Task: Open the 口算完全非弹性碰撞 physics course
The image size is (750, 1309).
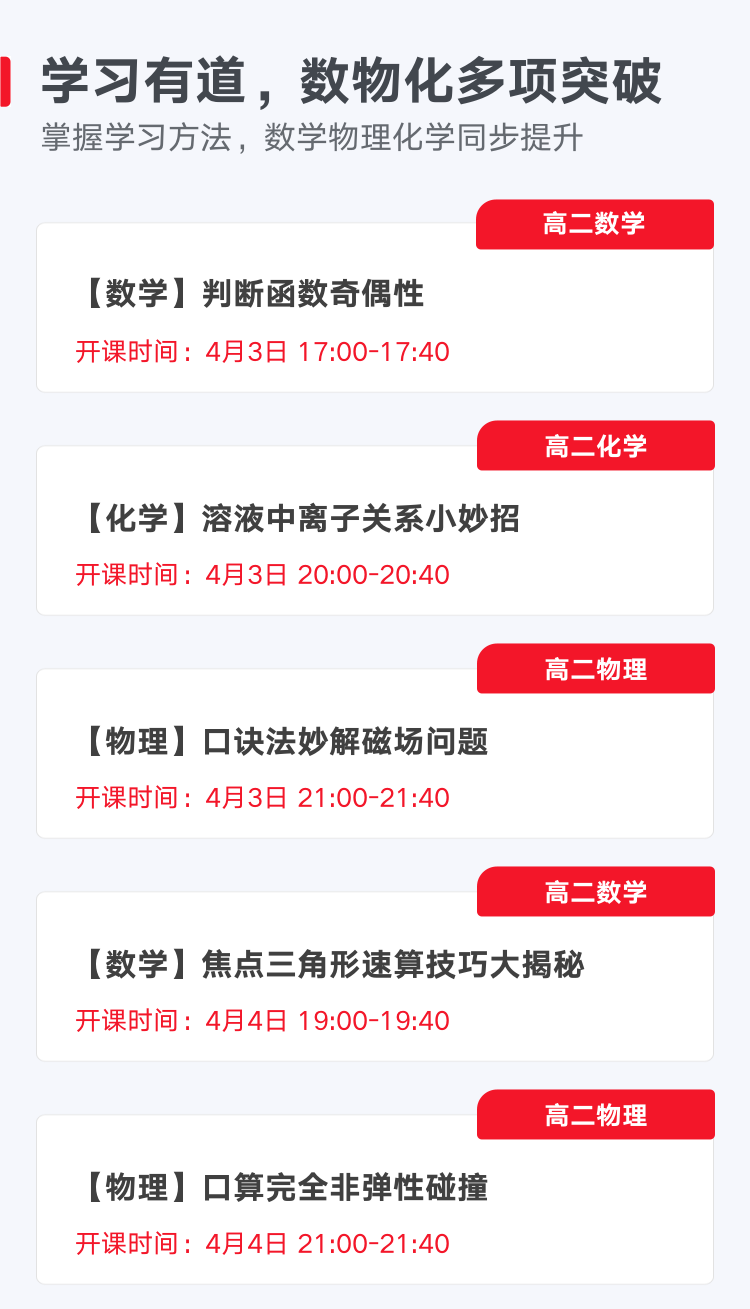Action: pyautogui.click(x=375, y=1199)
